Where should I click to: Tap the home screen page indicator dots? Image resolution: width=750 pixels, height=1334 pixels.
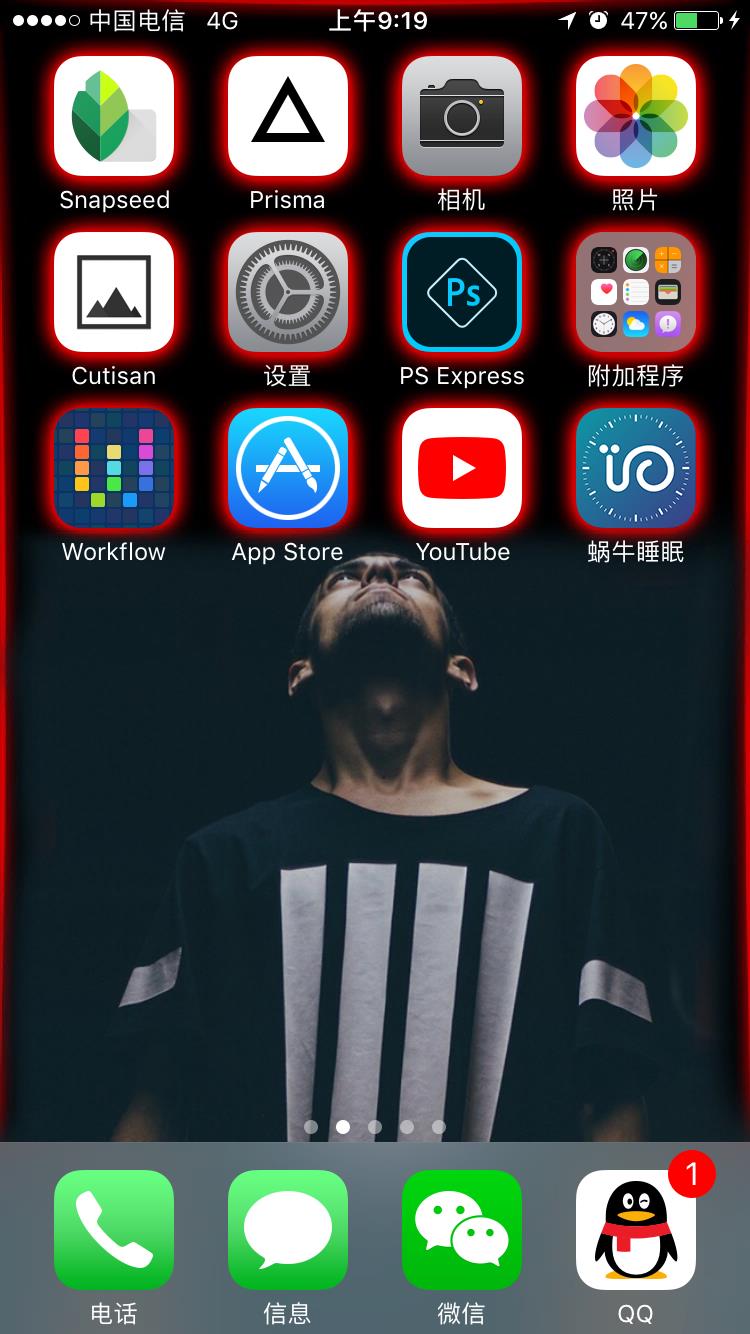point(375,1127)
